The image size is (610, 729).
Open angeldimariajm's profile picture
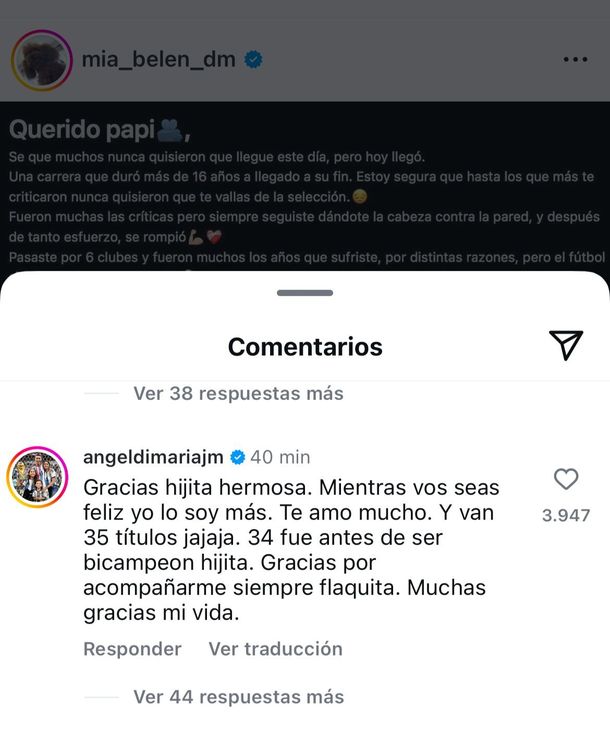click(x=38, y=477)
